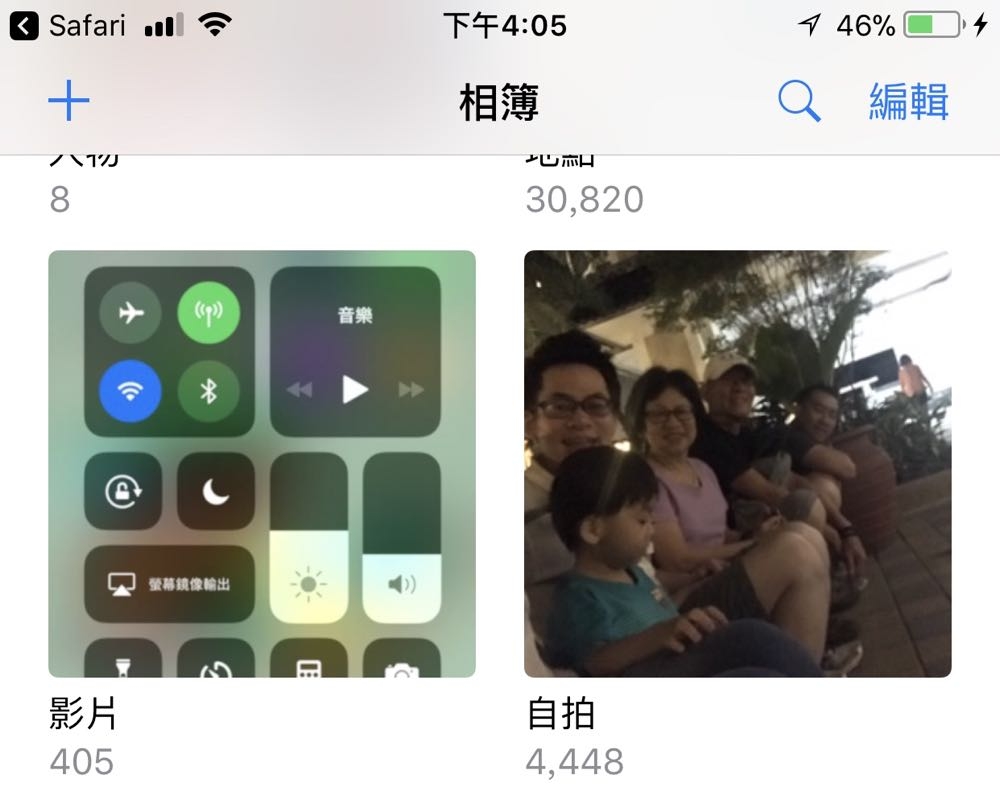This screenshot has width=1000, height=800.
Task: Tap 編輯 to edit albums
Action: (x=908, y=102)
